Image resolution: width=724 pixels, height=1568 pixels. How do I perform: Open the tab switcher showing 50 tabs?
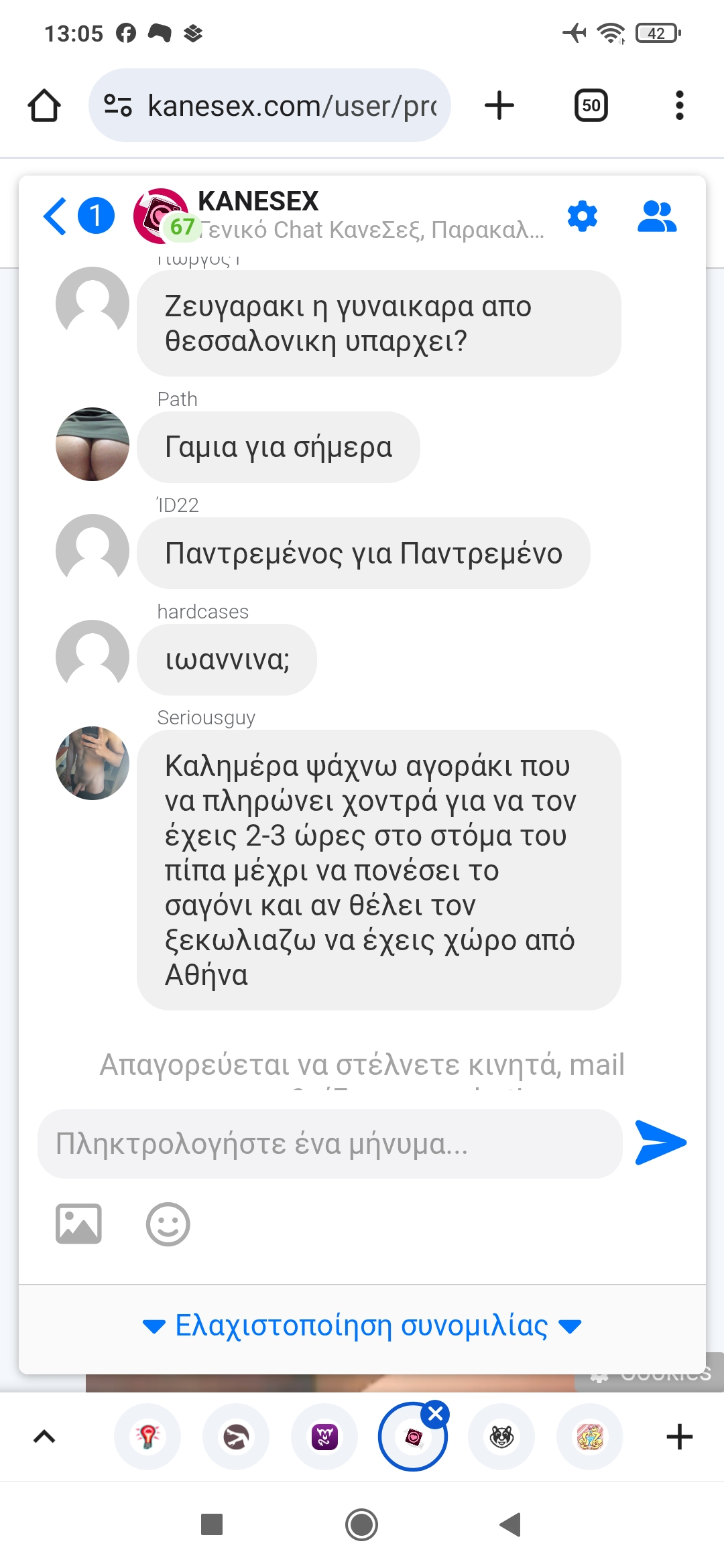click(591, 106)
